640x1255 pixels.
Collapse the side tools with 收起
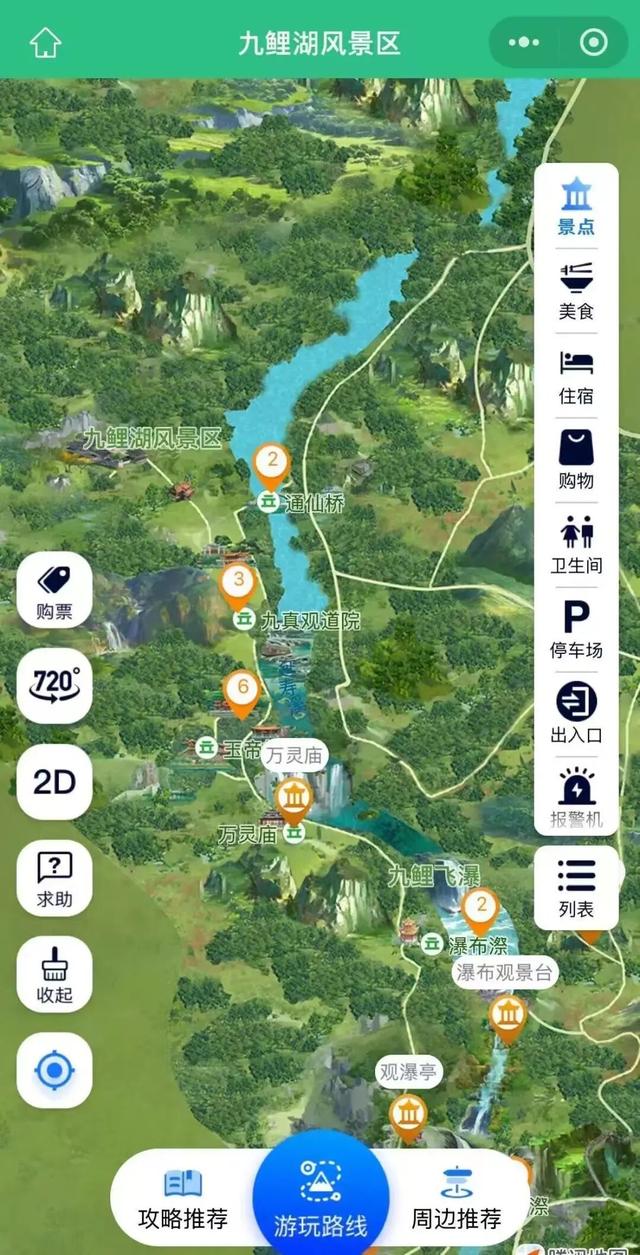(55, 974)
